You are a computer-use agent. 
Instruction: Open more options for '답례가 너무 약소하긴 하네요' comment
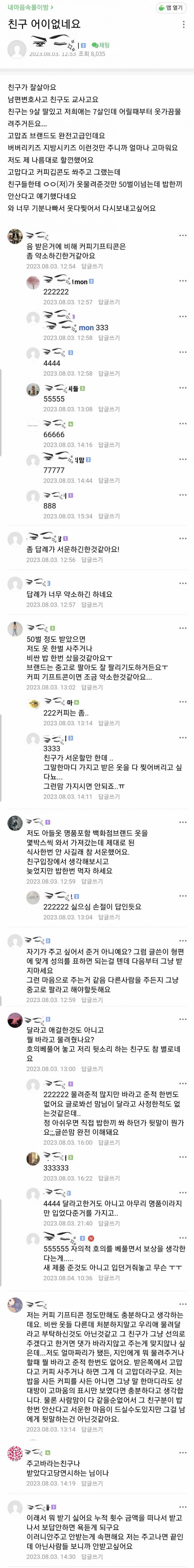pyautogui.click(x=182, y=584)
